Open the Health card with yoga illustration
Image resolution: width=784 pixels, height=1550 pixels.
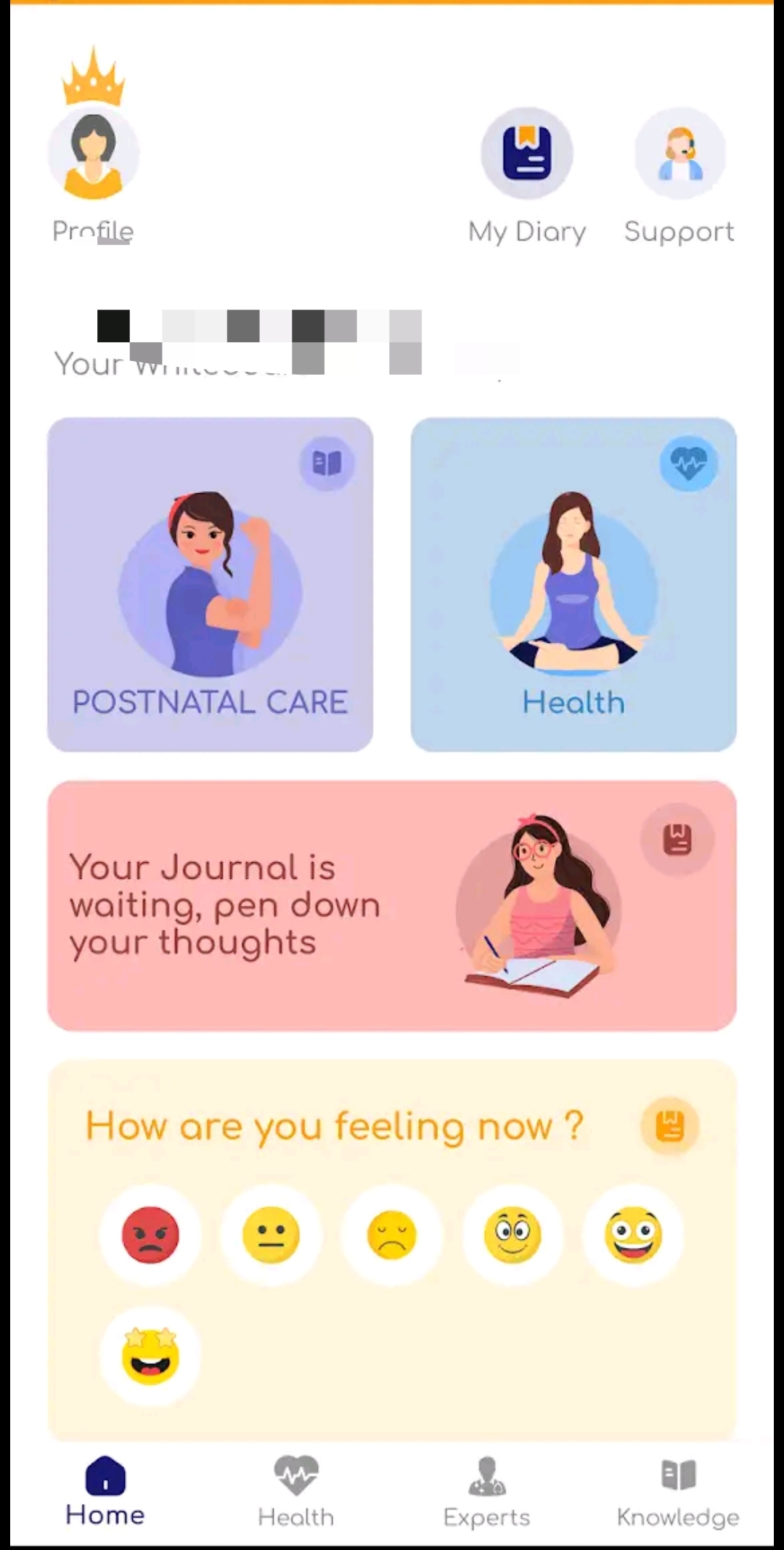pos(573,584)
